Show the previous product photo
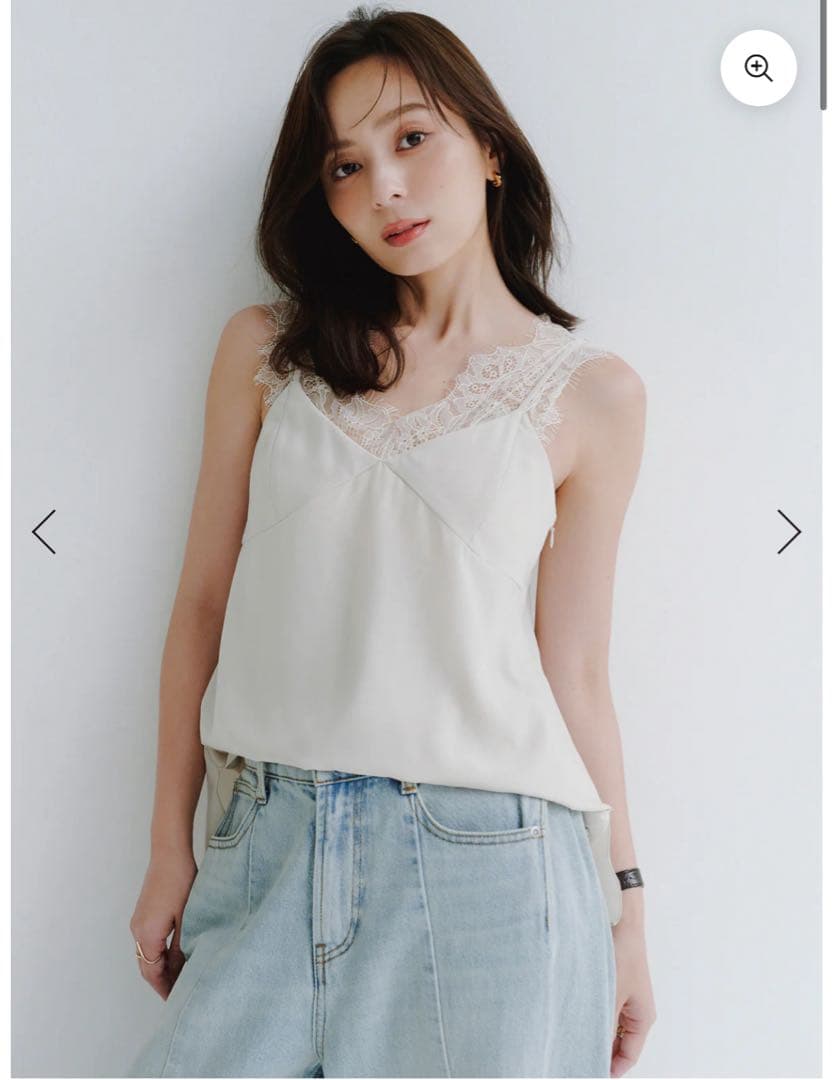 [44, 532]
